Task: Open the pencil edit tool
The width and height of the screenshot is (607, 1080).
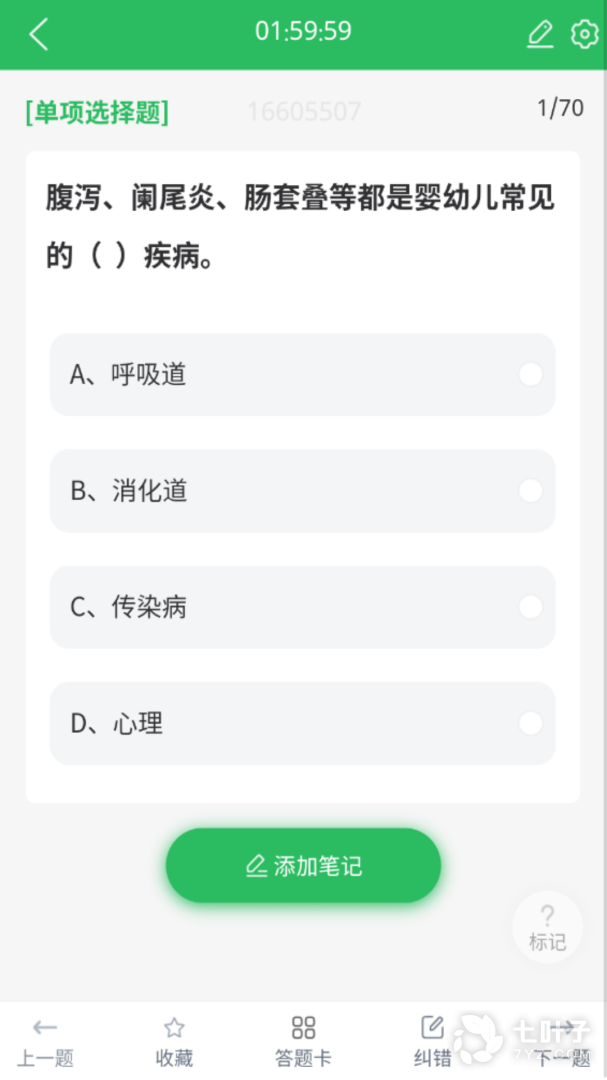Action: [540, 34]
